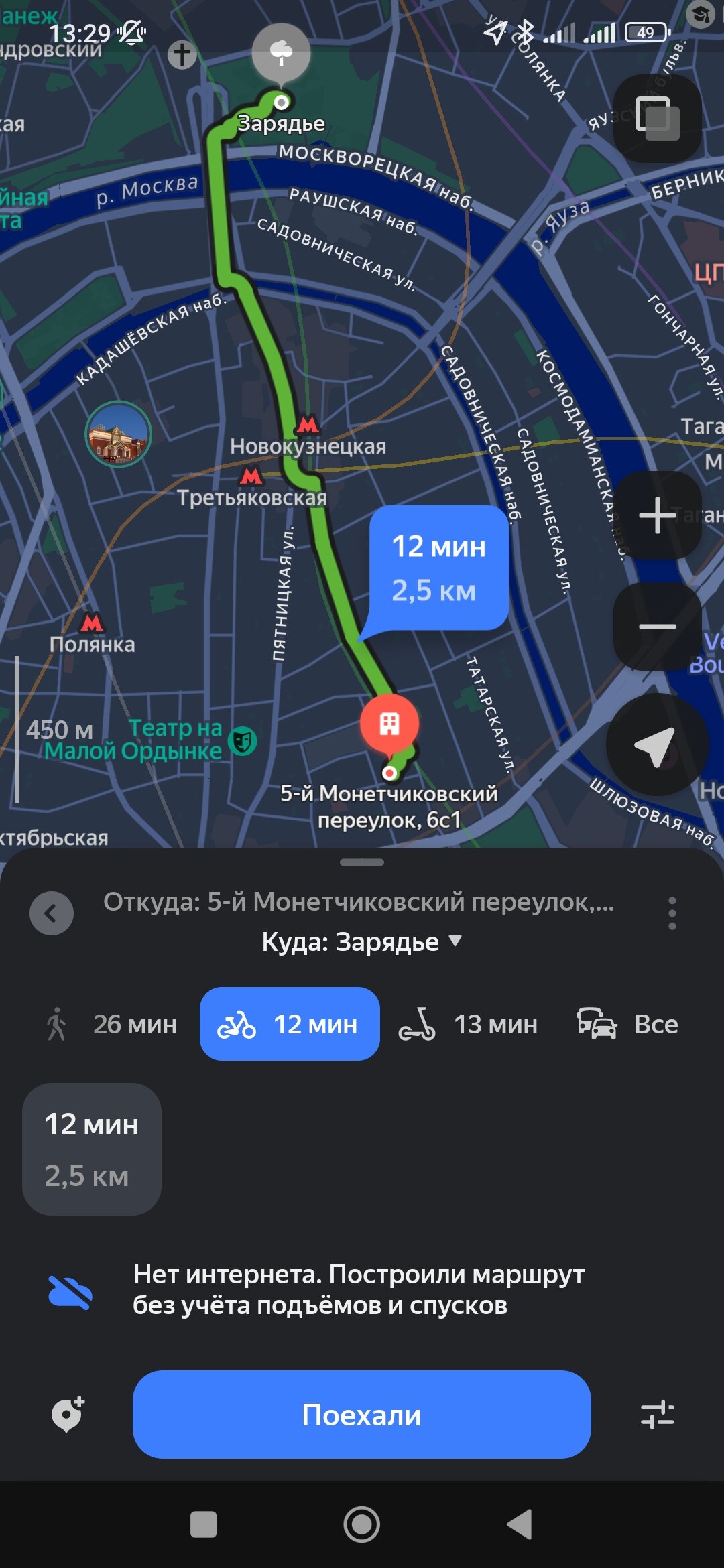Tap the Зарядье park marker on map

pos(282,55)
